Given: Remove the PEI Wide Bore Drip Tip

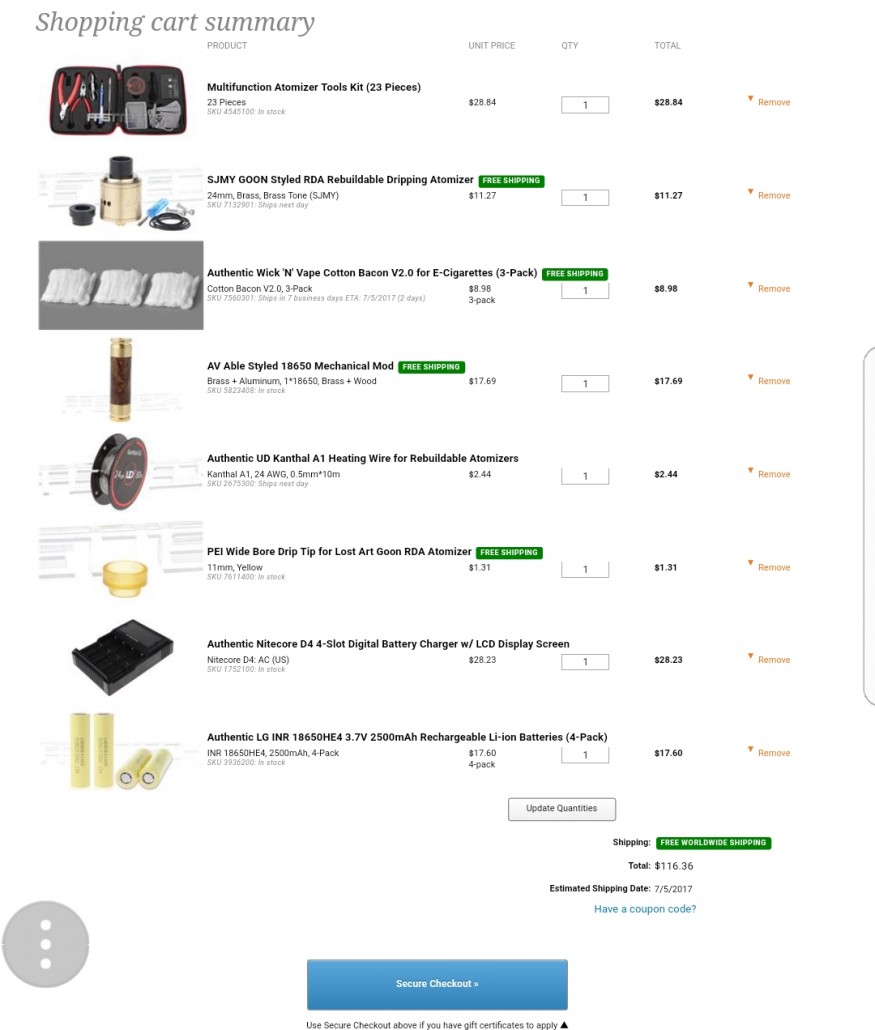Looking at the screenshot, I should (x=773, y=567).
